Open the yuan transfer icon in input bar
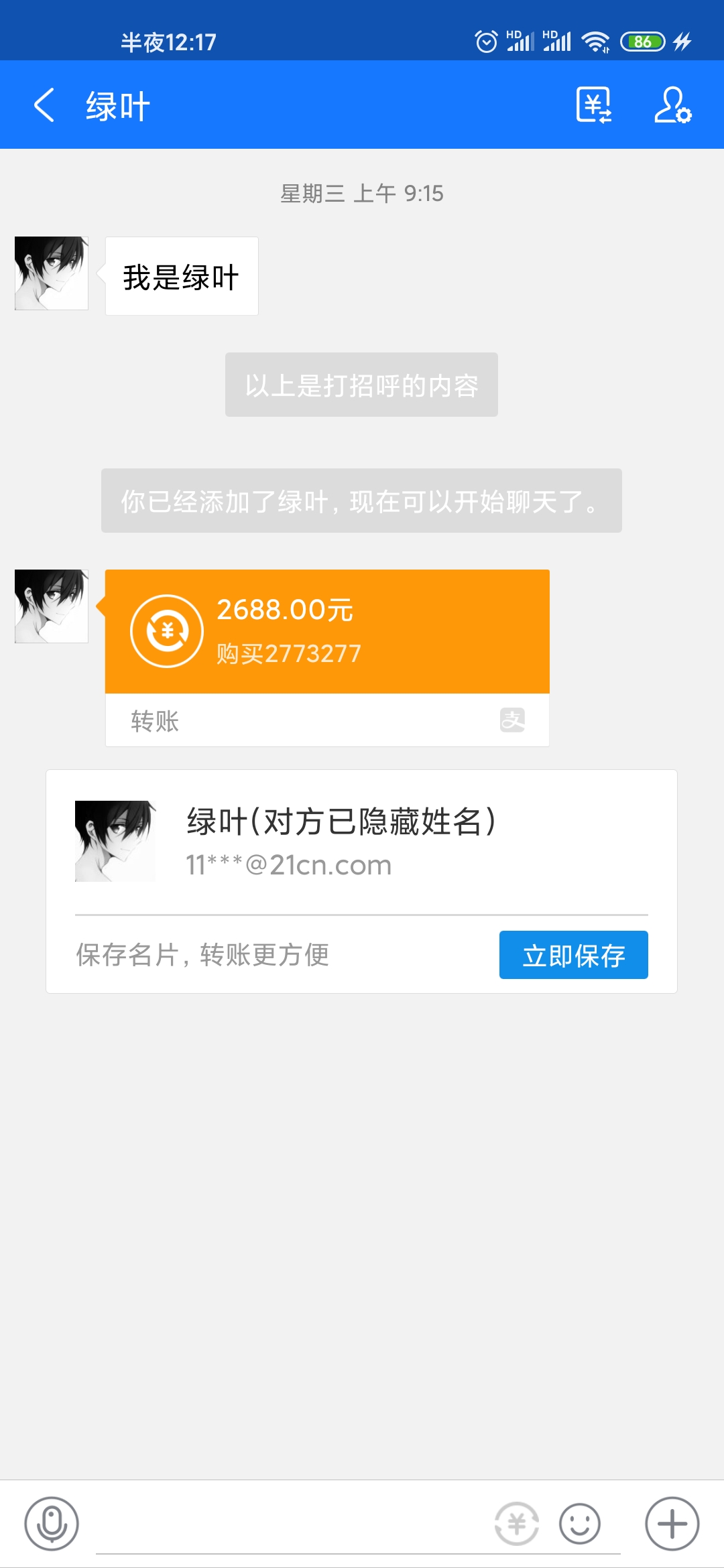This screenshot has height=1568, width=724. (x=517, y=1524)
